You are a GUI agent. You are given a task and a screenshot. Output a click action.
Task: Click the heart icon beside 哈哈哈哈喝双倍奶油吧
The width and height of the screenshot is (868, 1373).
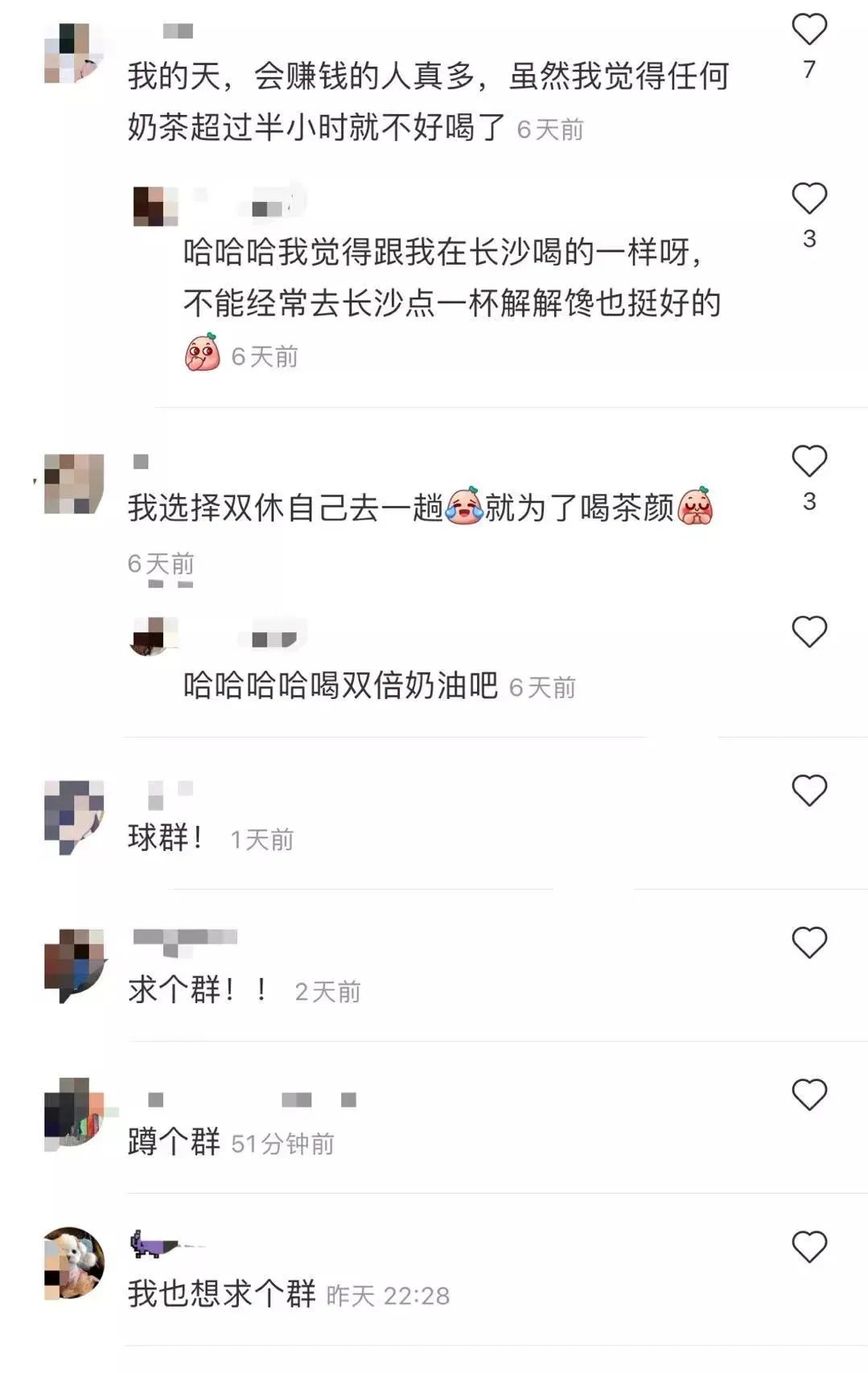tap(808, 631)
